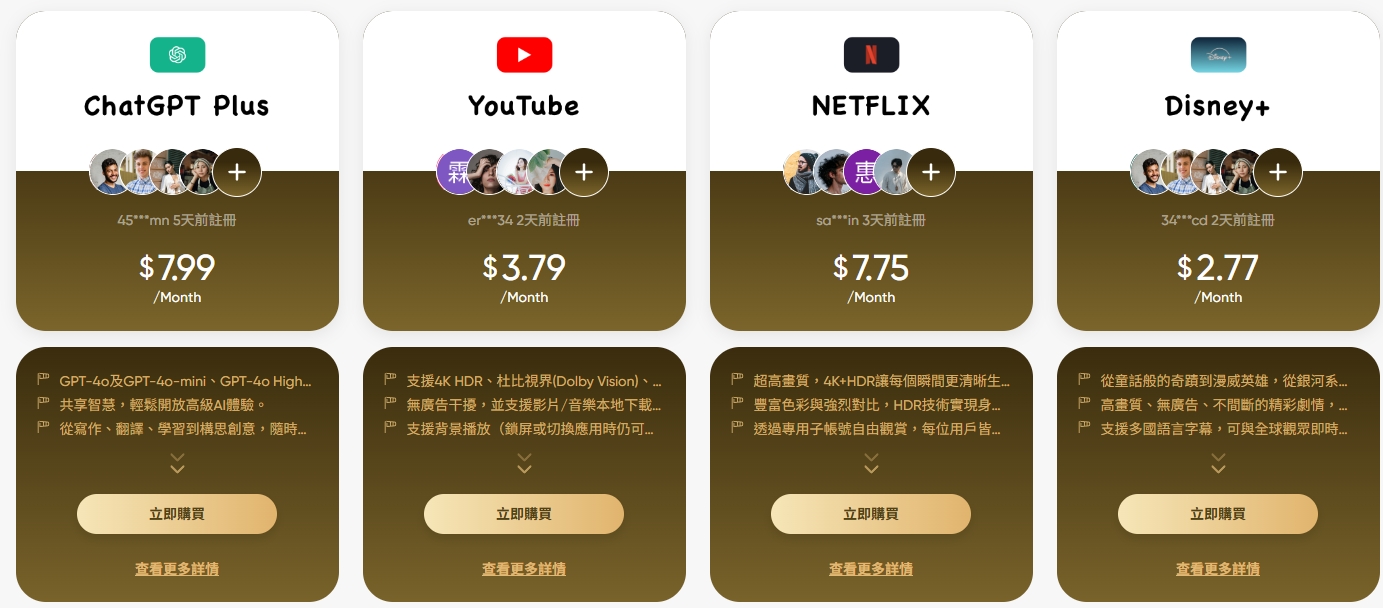
Task: Expand ChatGPT Plus feature list chevron
Action: [177, 463]
